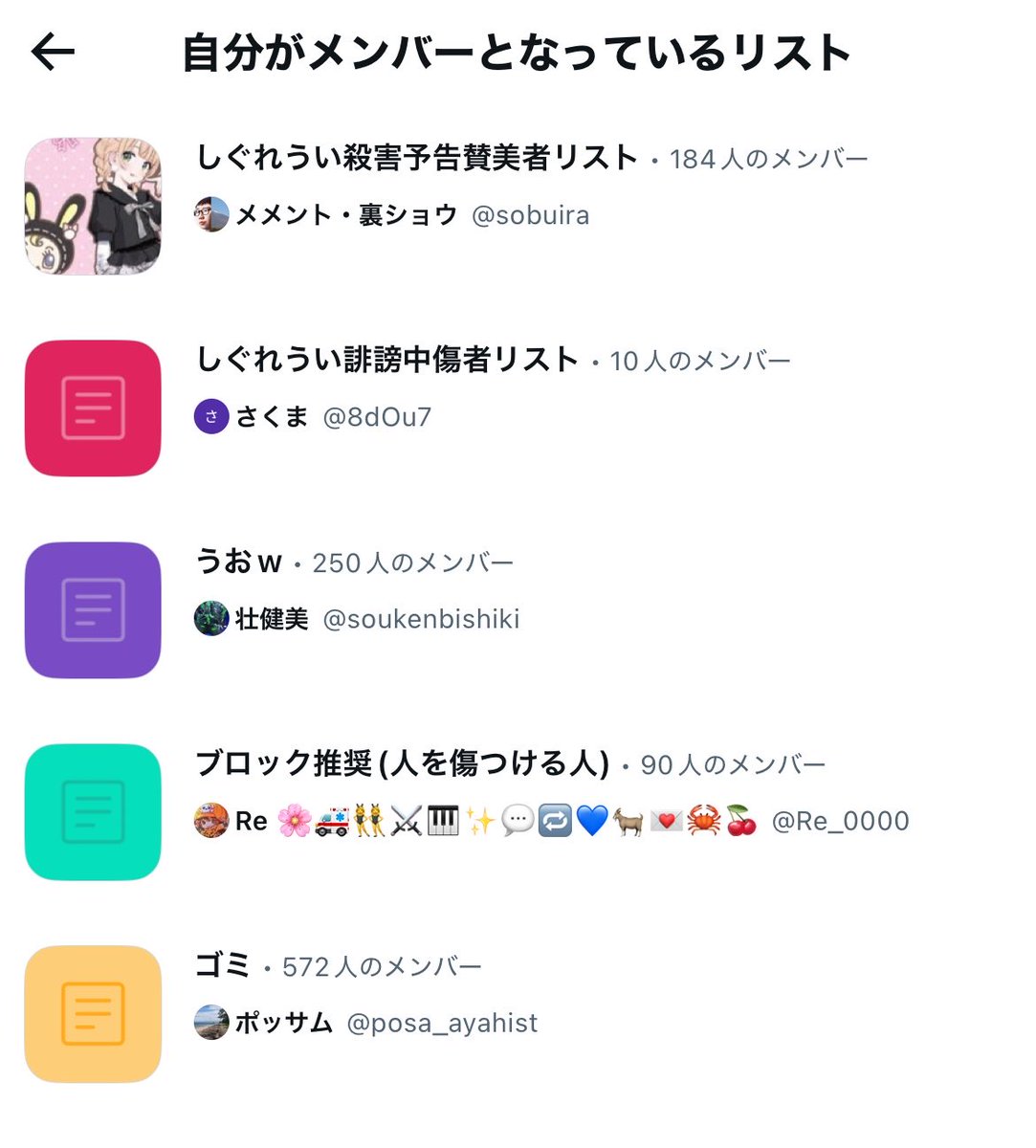Open the うおw list
Viewport: 1036px width, 1148px height.
pyautogui.click(x=518, y=610)
